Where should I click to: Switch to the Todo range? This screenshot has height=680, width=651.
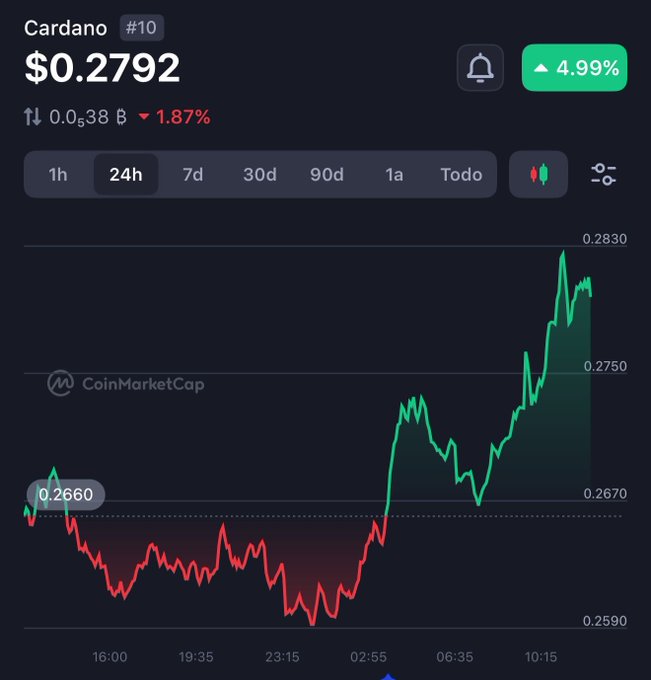pyautogui.click(x=461, y=175)
